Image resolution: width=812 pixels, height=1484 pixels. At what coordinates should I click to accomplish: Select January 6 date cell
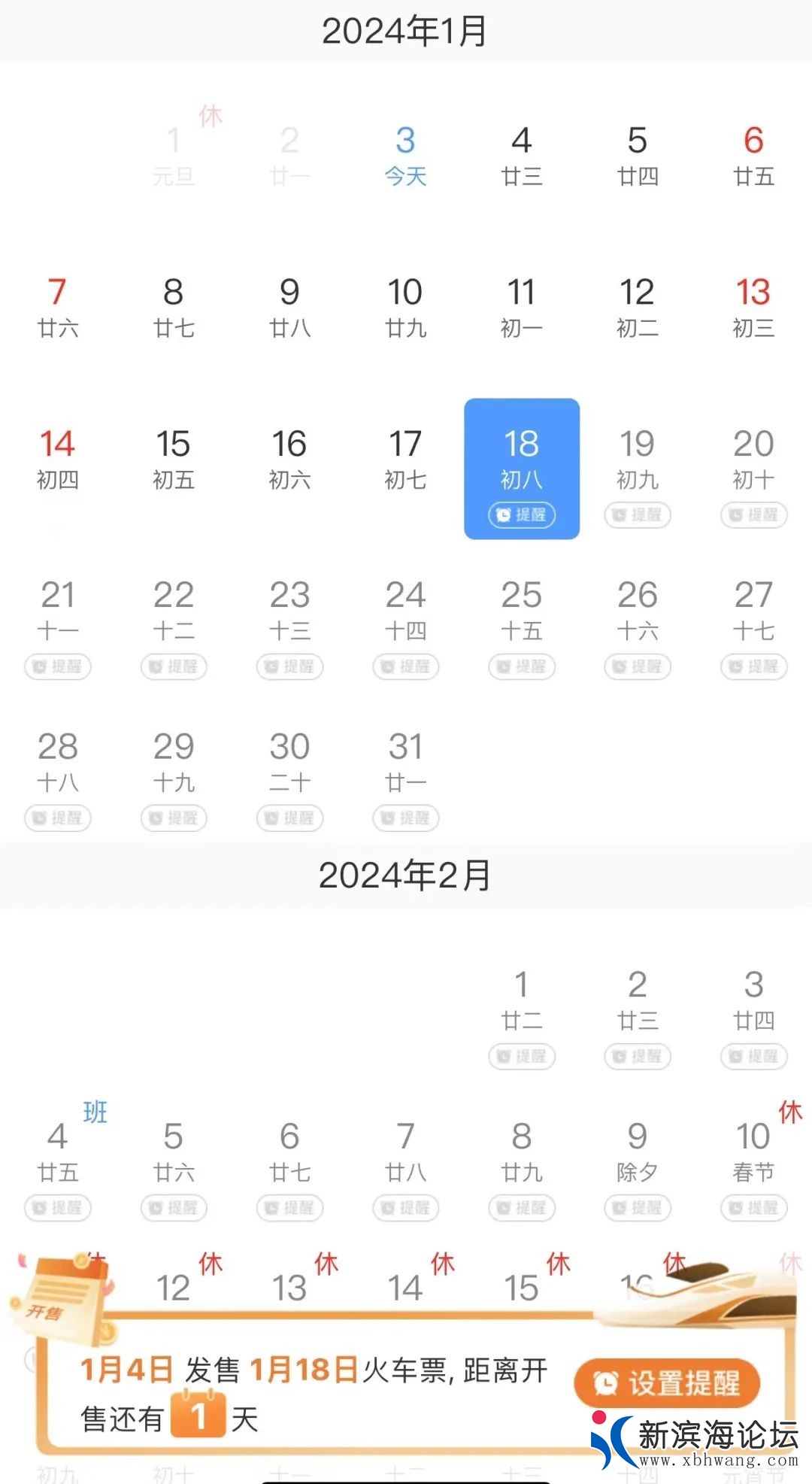click(x=753, y=155)
